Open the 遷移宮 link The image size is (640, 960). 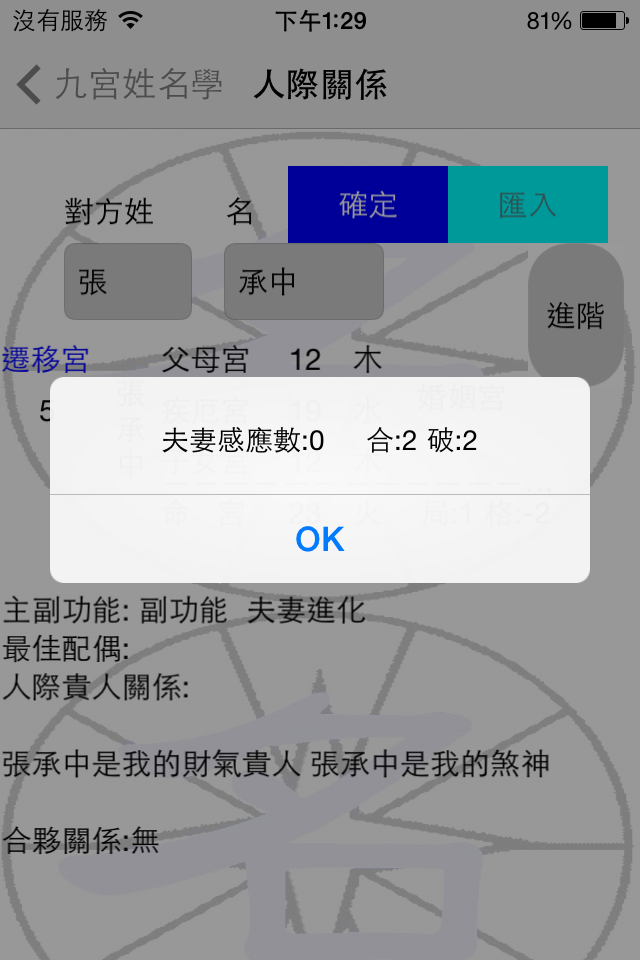pos(46,359)
